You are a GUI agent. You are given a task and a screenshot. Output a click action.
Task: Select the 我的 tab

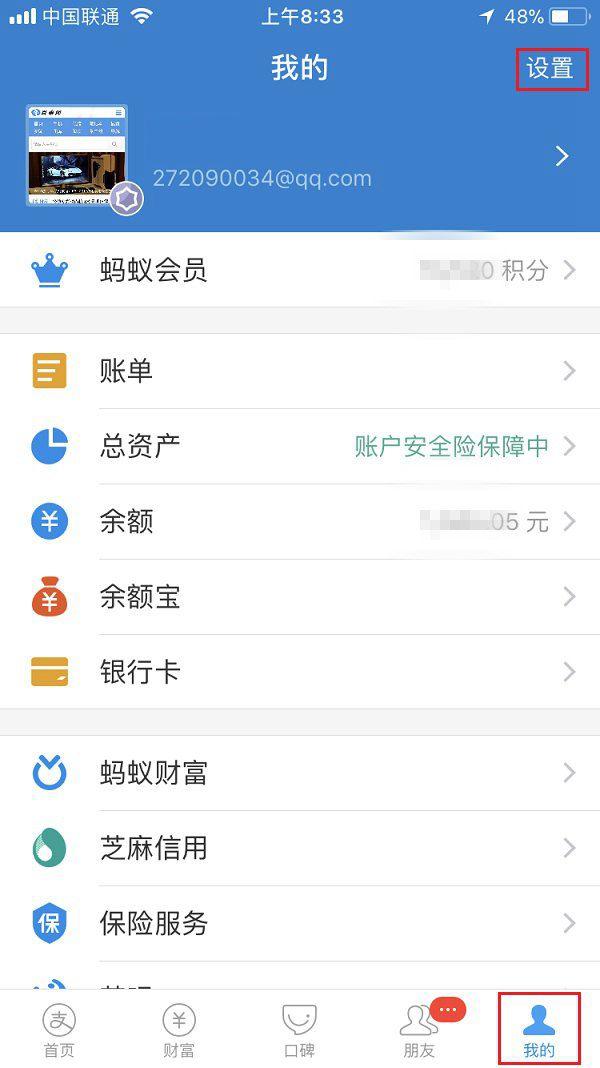(539, 1030)
